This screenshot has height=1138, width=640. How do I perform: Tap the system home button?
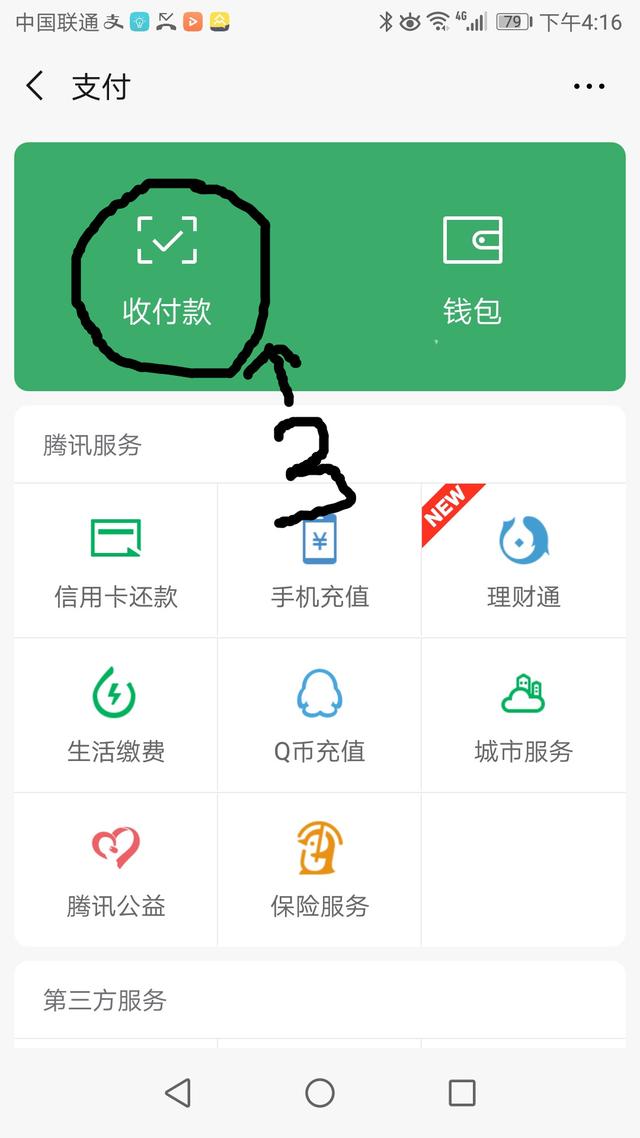(x=319, y=1092)
